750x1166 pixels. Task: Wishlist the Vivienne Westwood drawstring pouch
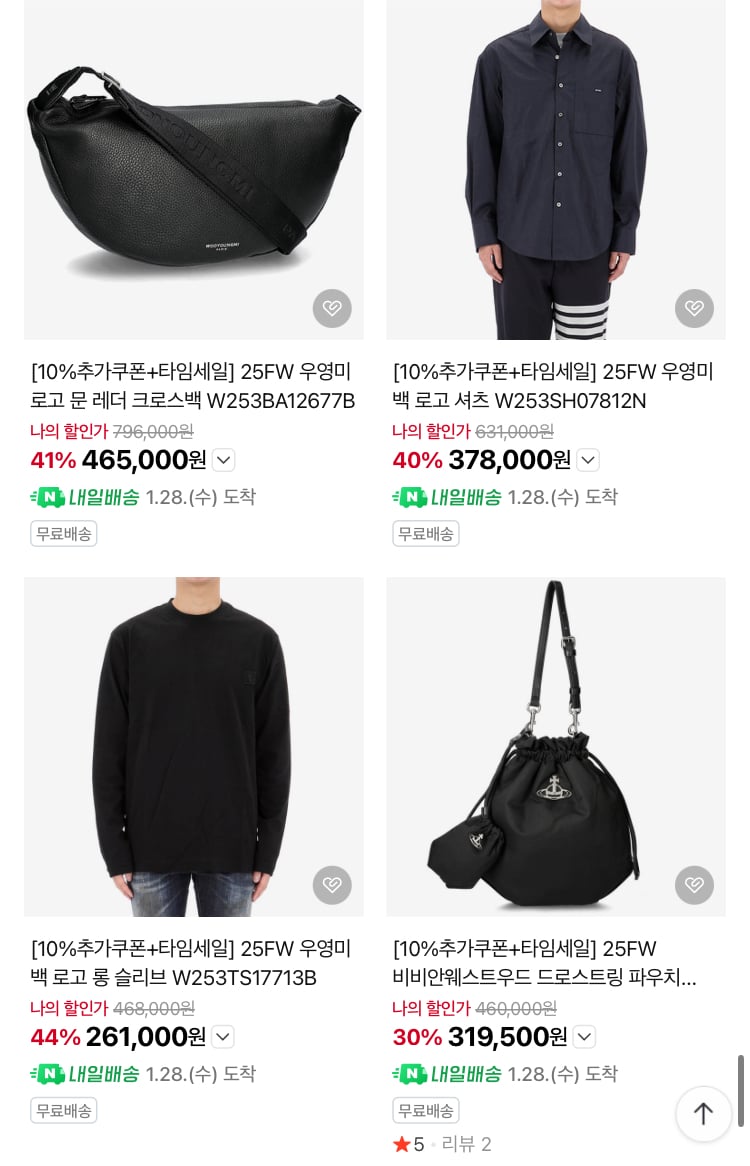(694, 885)
